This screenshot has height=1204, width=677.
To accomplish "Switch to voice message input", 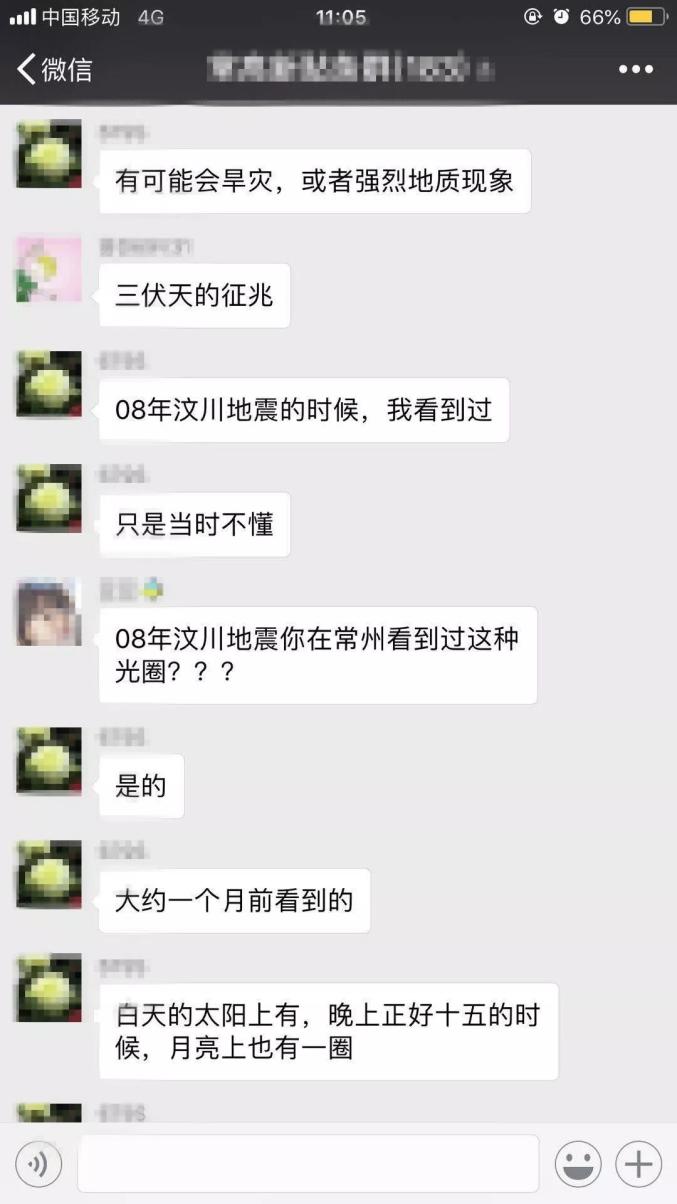I will pos(39,1164).
